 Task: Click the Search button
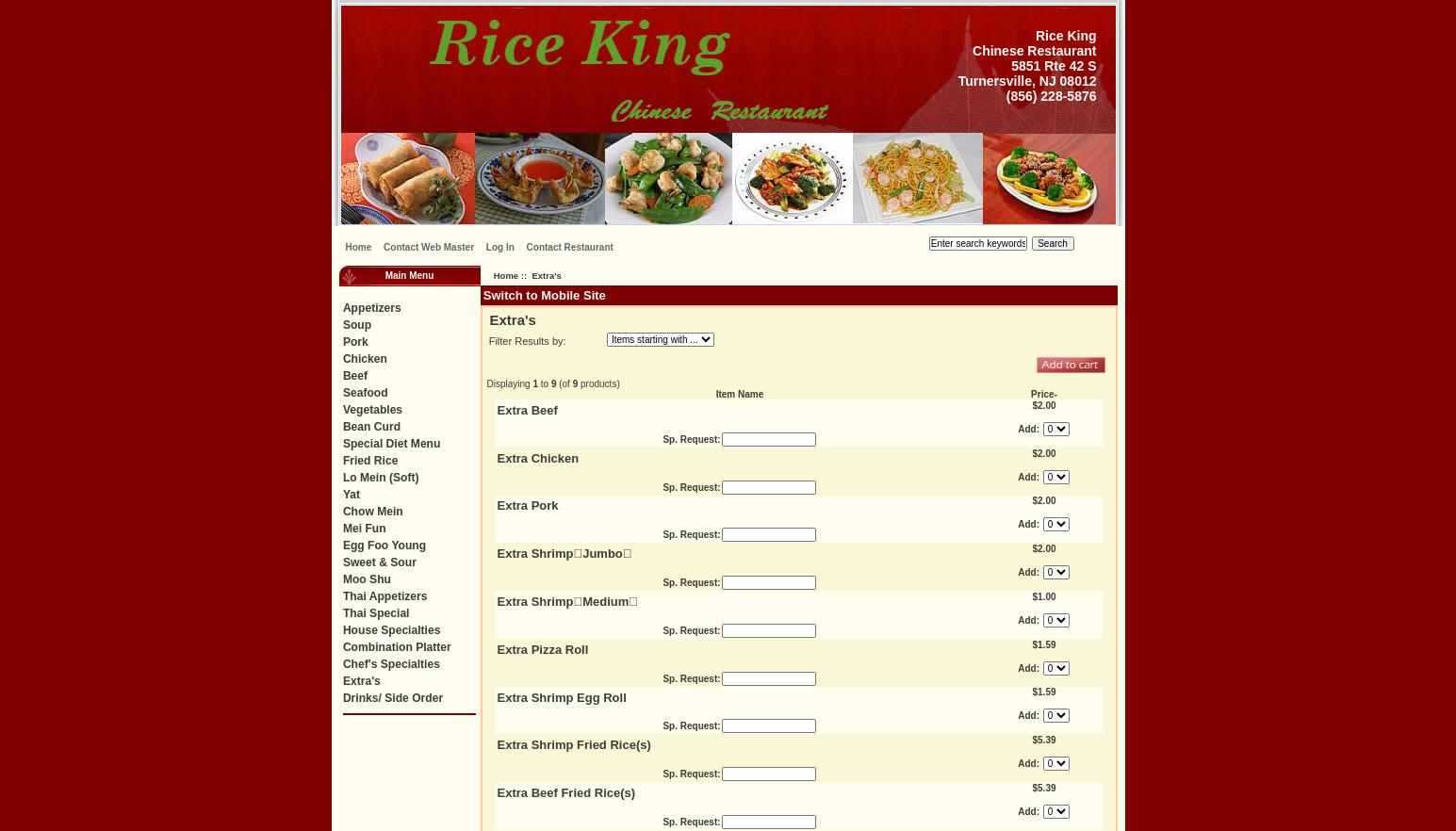click(x=1052, y=244)
